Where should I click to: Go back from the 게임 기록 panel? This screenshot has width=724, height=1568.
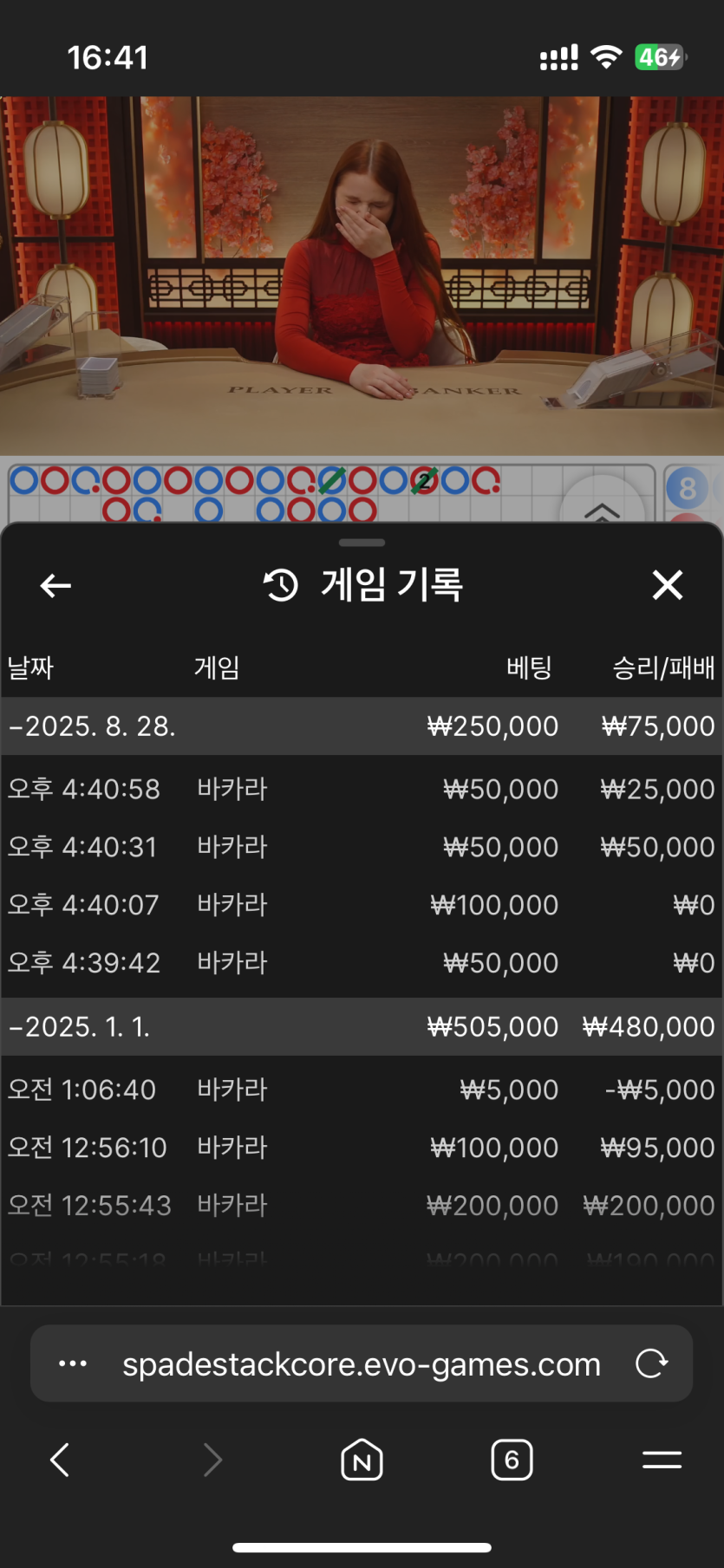click(x=55, y=586)
